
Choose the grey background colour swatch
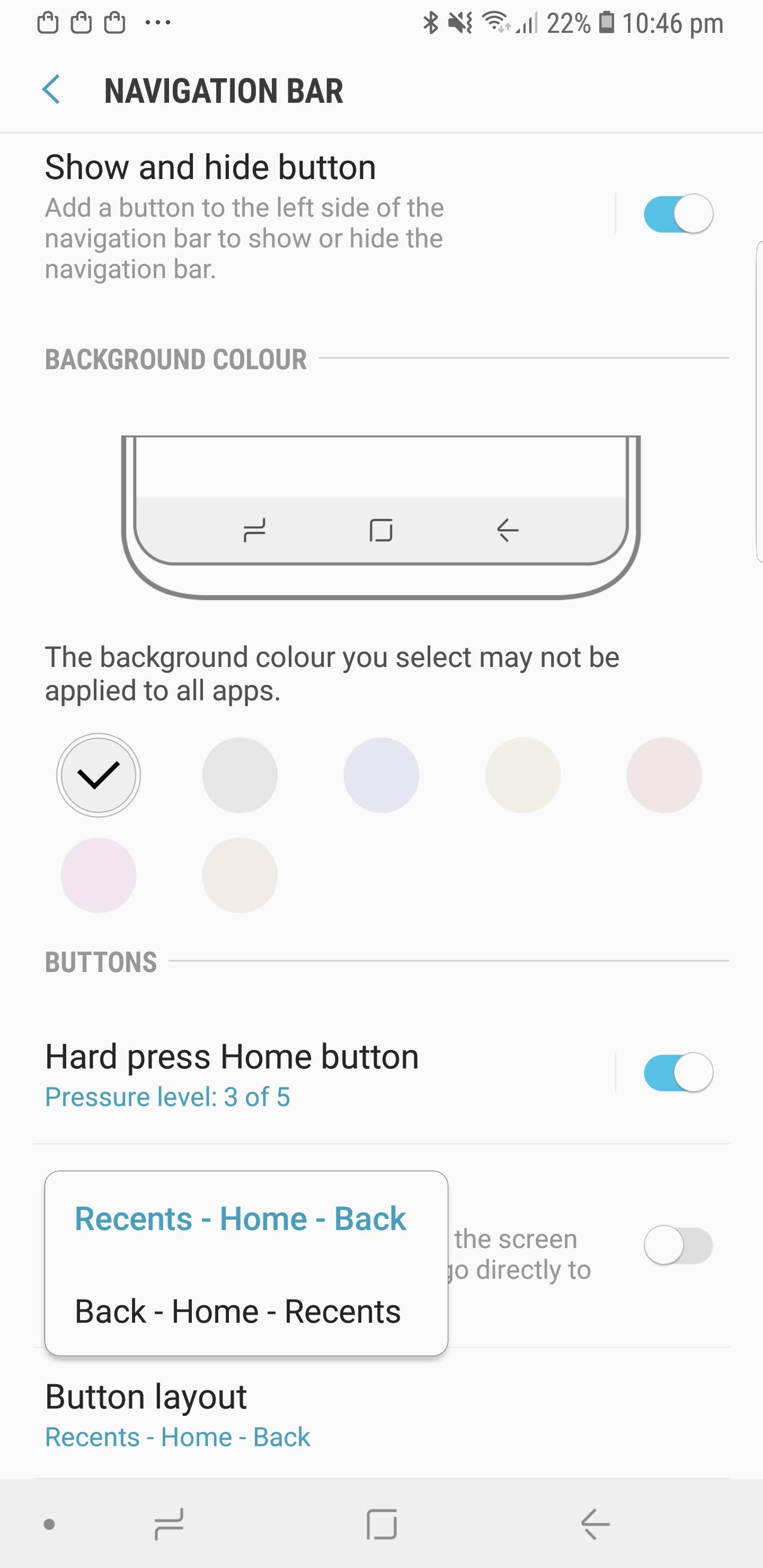[240, 775]
